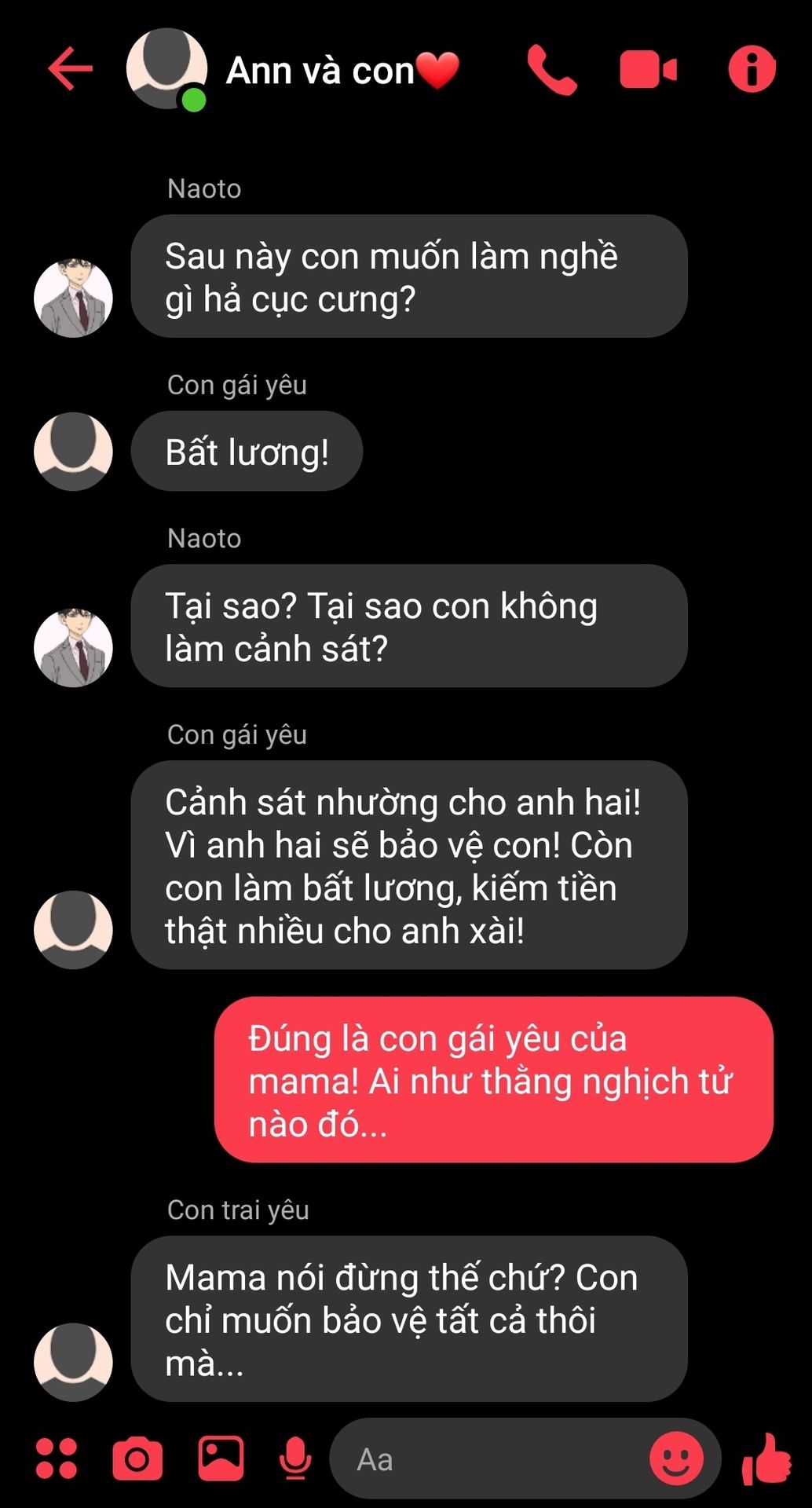Tap the avatar next to Bất lương! message

coord(73,452)
